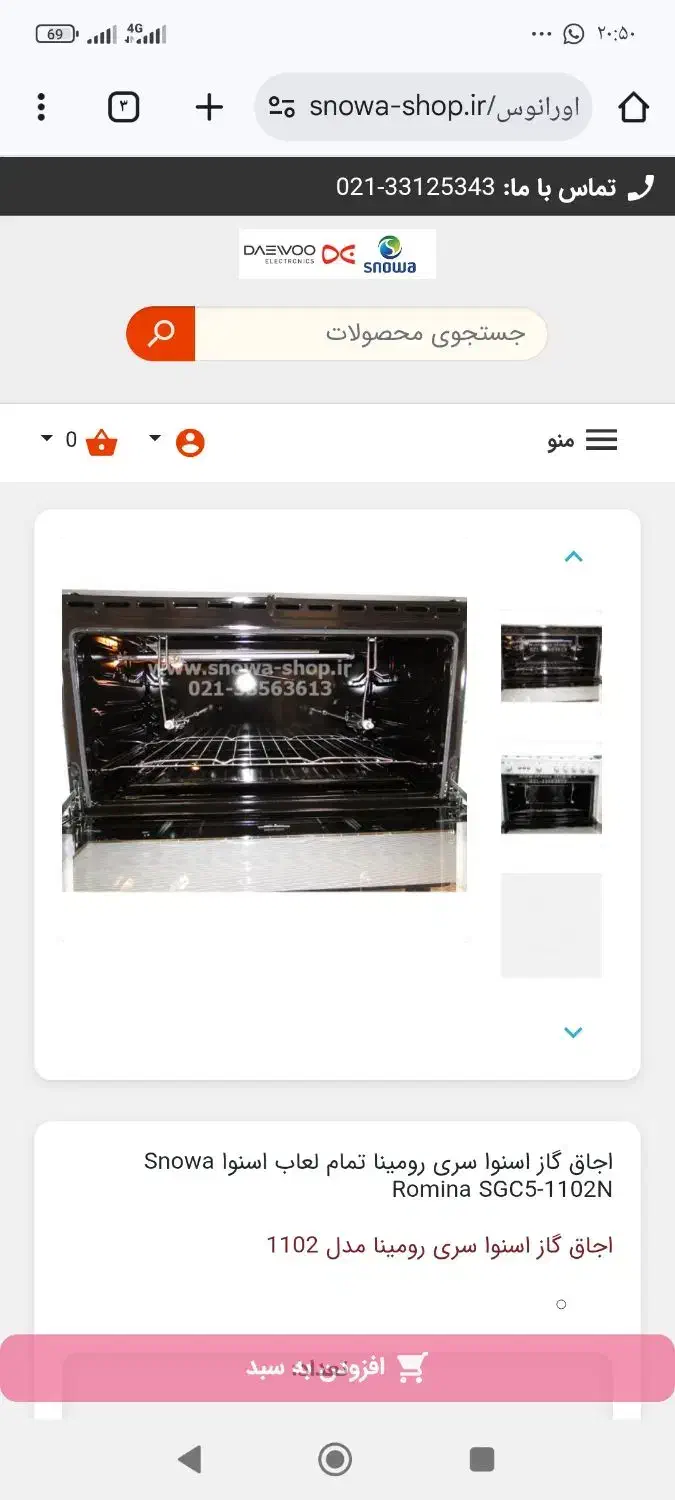Show previous gallery thumbnails with up chevron

(573, 557)
